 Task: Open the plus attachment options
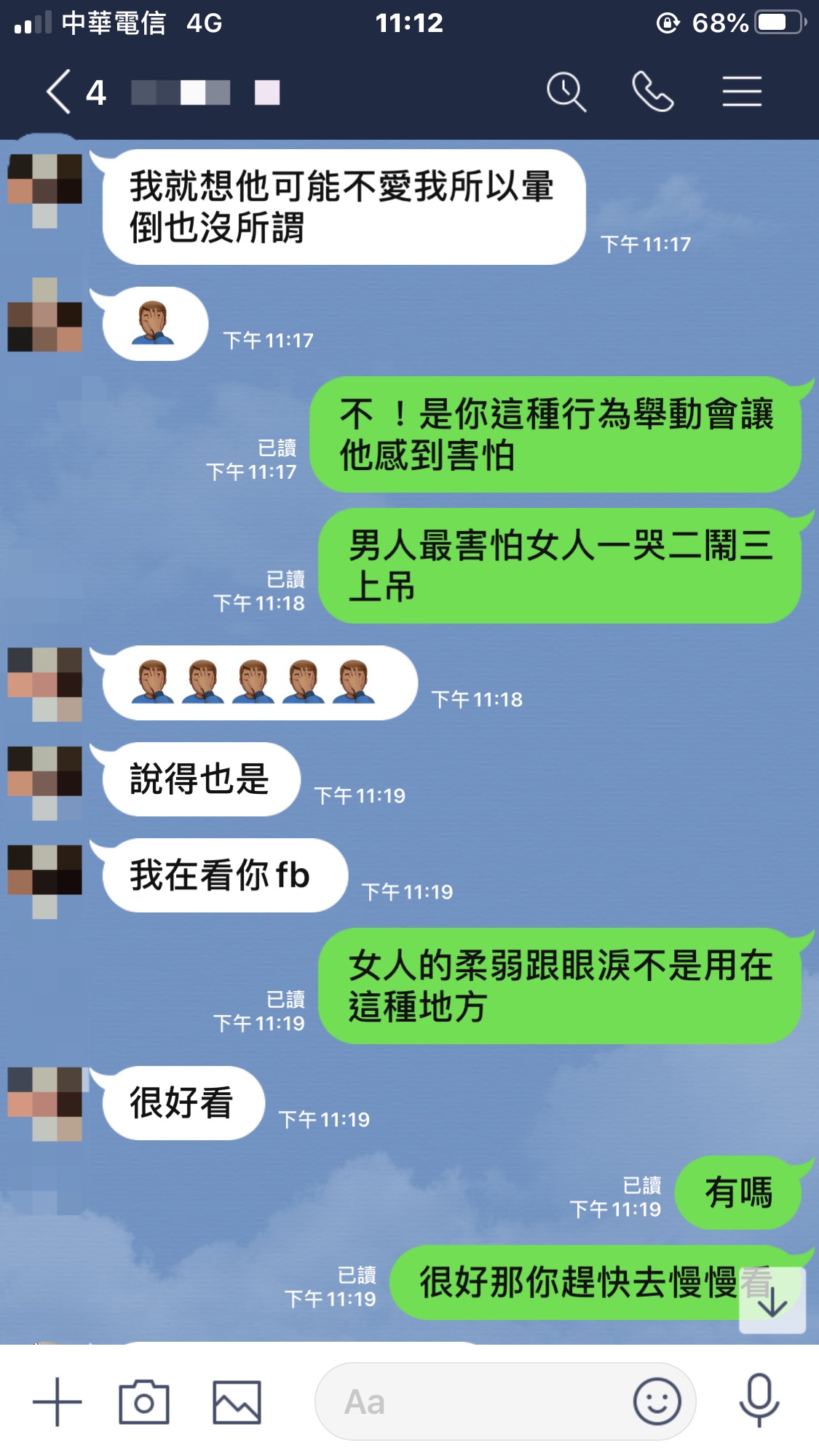pos(58,1401)
